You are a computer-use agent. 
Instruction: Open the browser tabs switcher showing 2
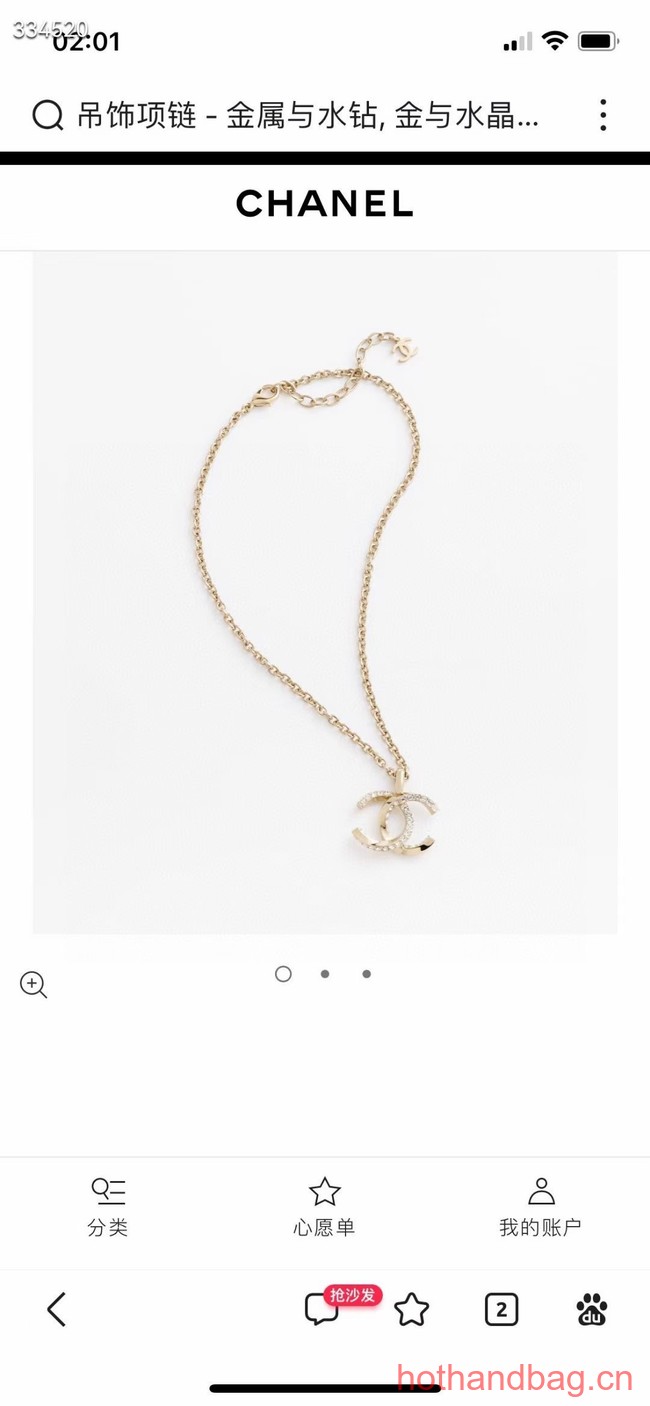[x=501, y=1309]
